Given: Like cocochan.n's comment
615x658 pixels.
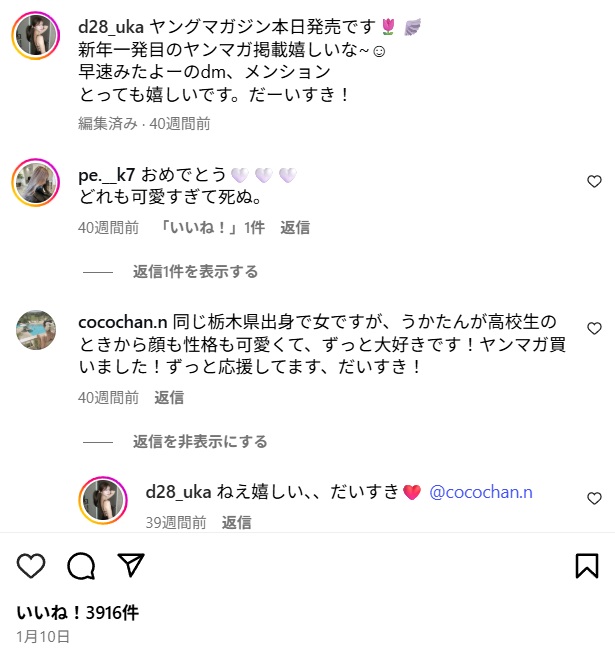Looking at the screenshot, I should click(594, 328).
